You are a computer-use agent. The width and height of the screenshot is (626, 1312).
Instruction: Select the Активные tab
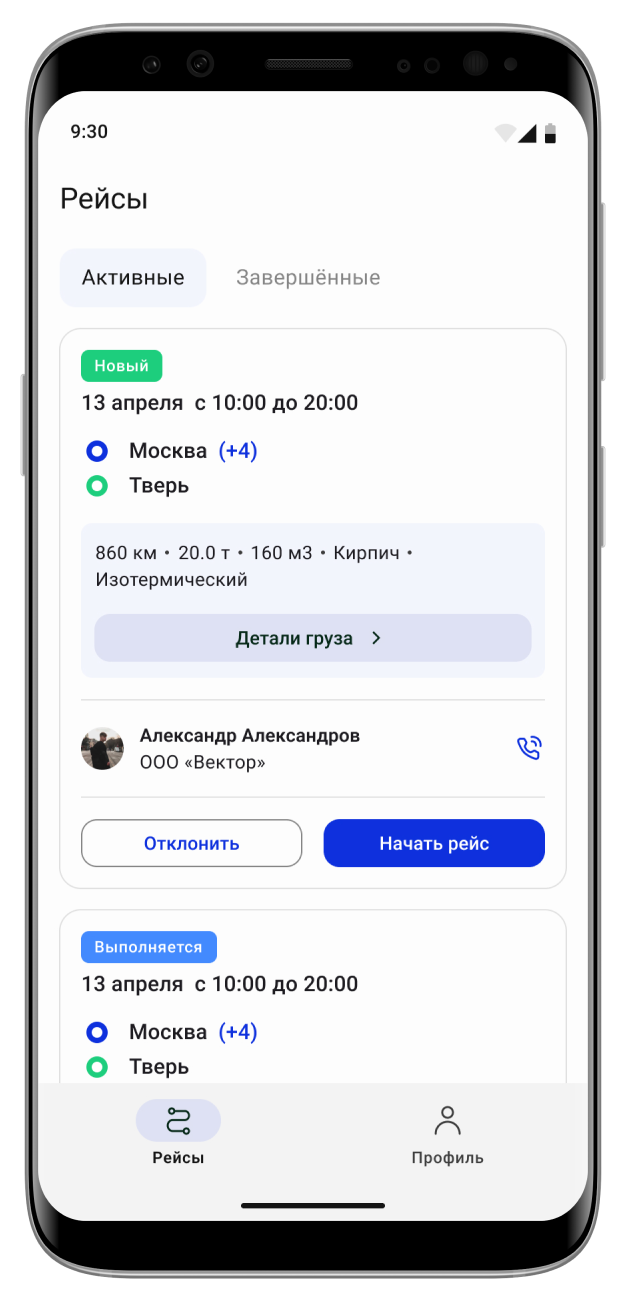[x=133, y=277]
